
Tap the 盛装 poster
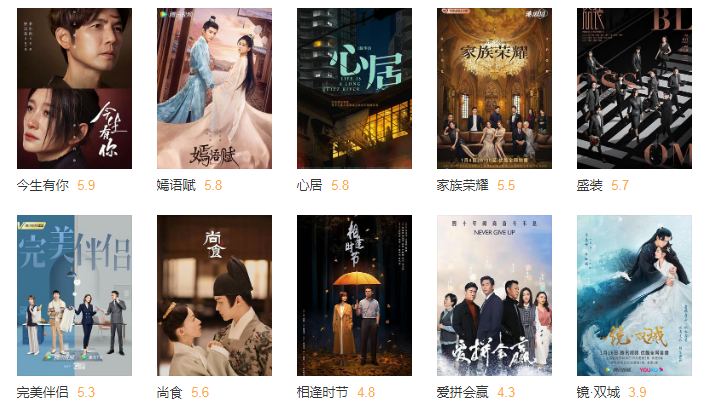click(634, 88)
